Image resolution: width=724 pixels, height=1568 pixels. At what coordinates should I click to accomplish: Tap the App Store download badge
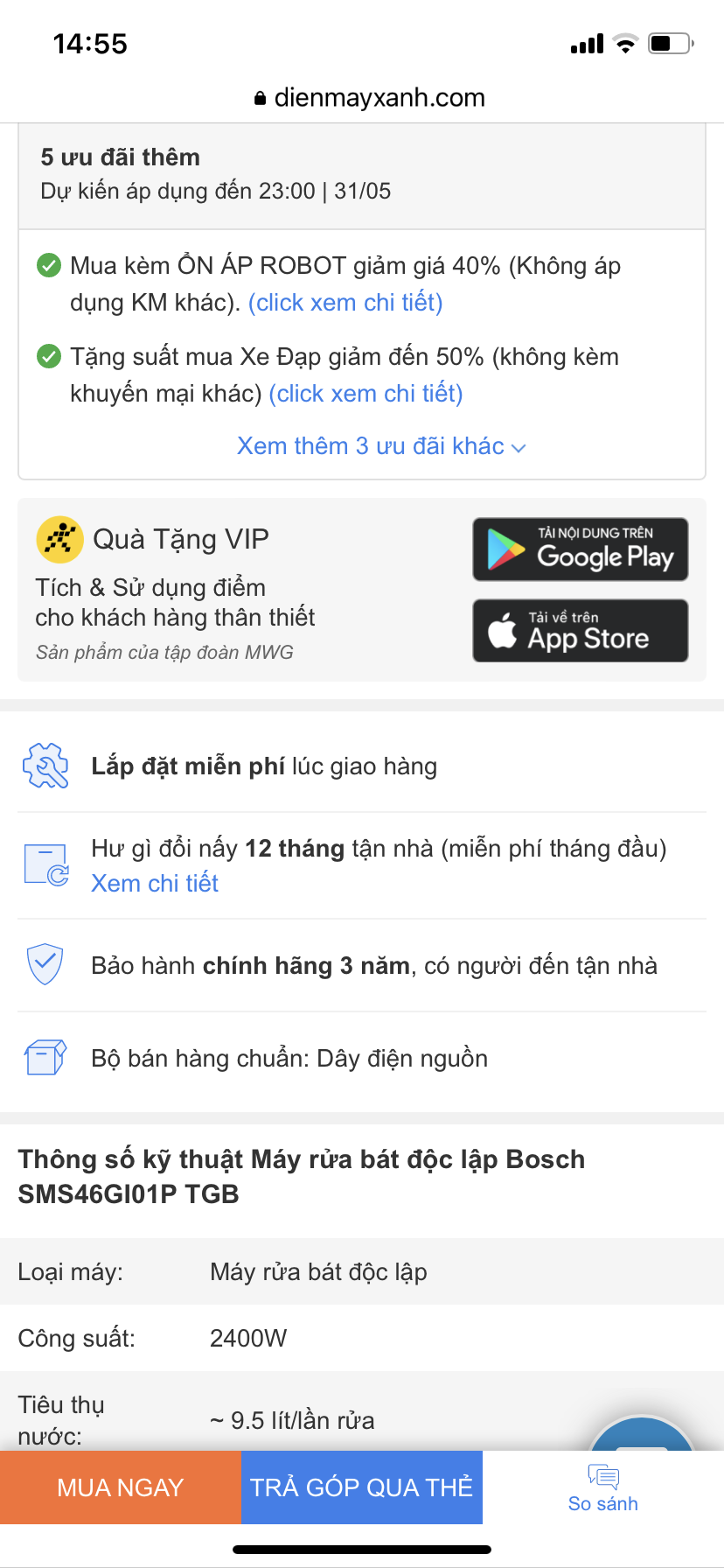(x=580, y=630)
